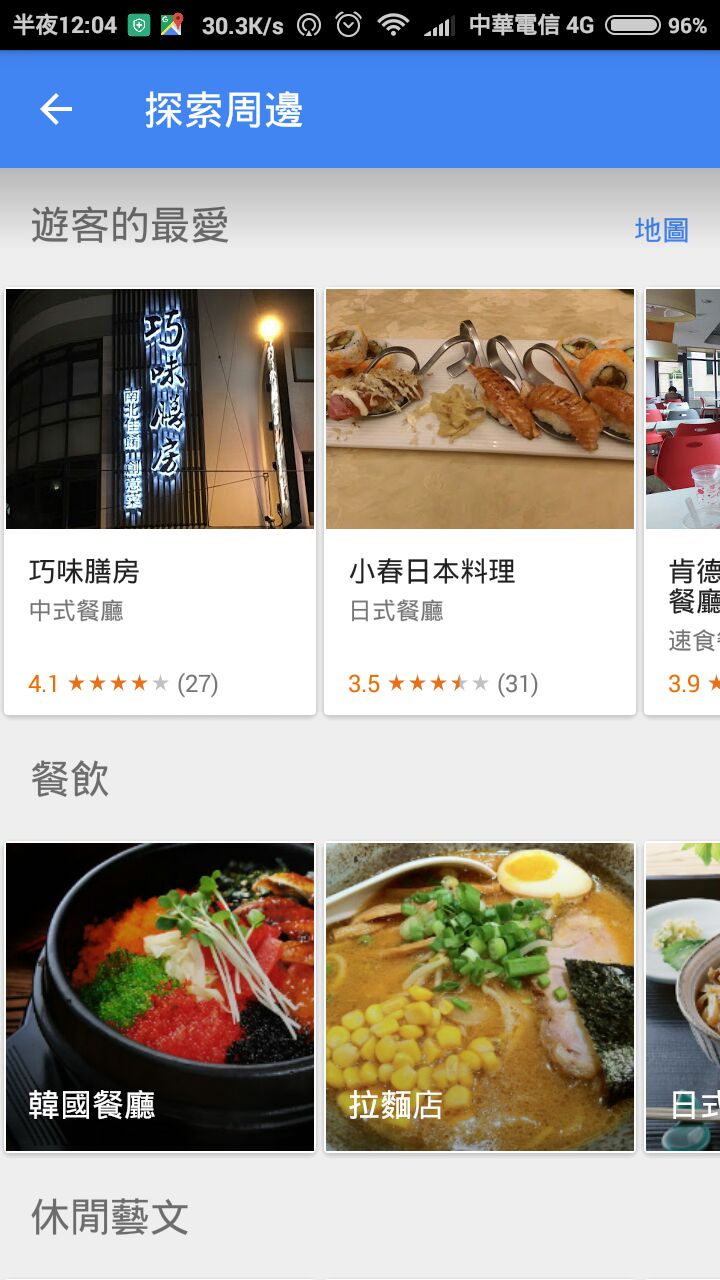View 小春日本料理 restaurant details
Image resolution: width=720 pixels, height=1280 pixels.
[x=480, y=500]
